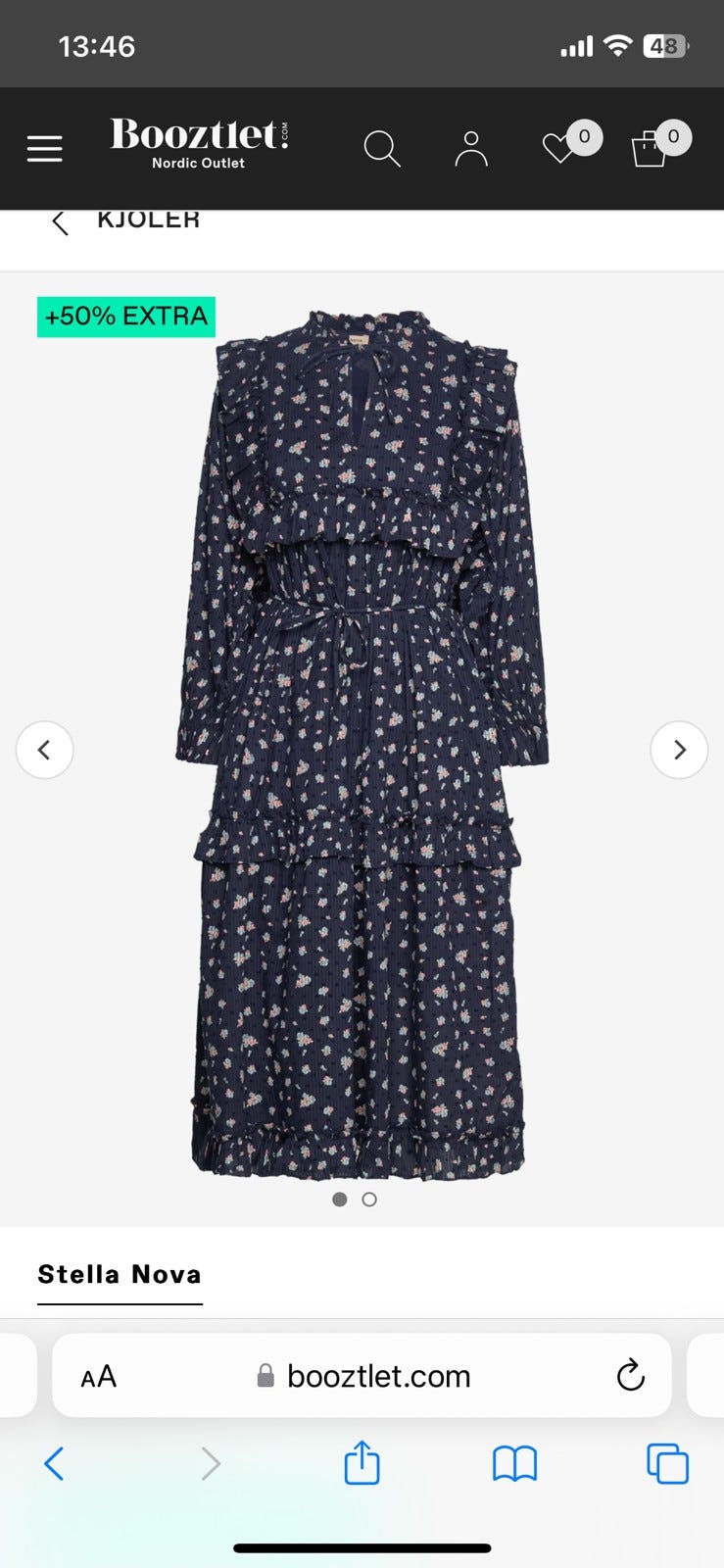724x1568 pixels.
Task: Show the next product image
Action: [679, 750]
